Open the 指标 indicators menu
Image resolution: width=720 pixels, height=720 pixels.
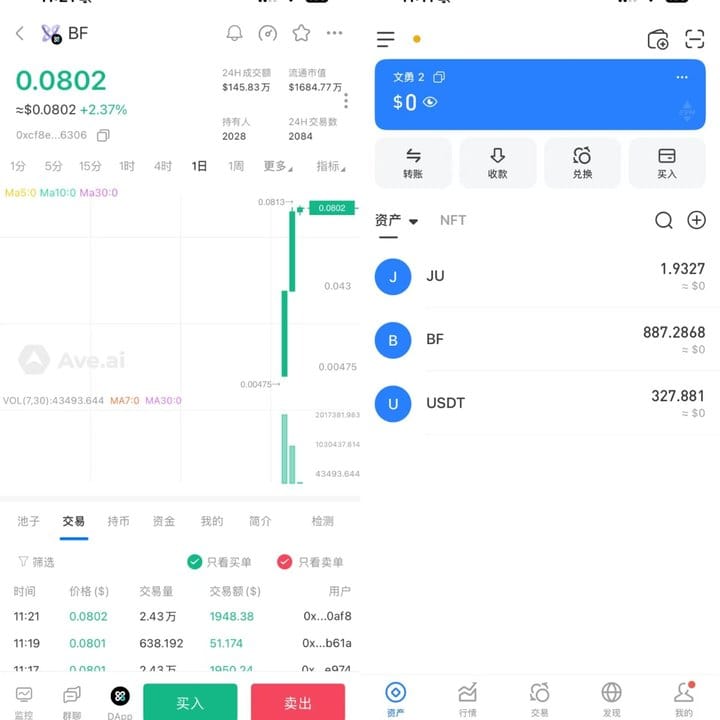pyautogui.click(x=329, y=166)
